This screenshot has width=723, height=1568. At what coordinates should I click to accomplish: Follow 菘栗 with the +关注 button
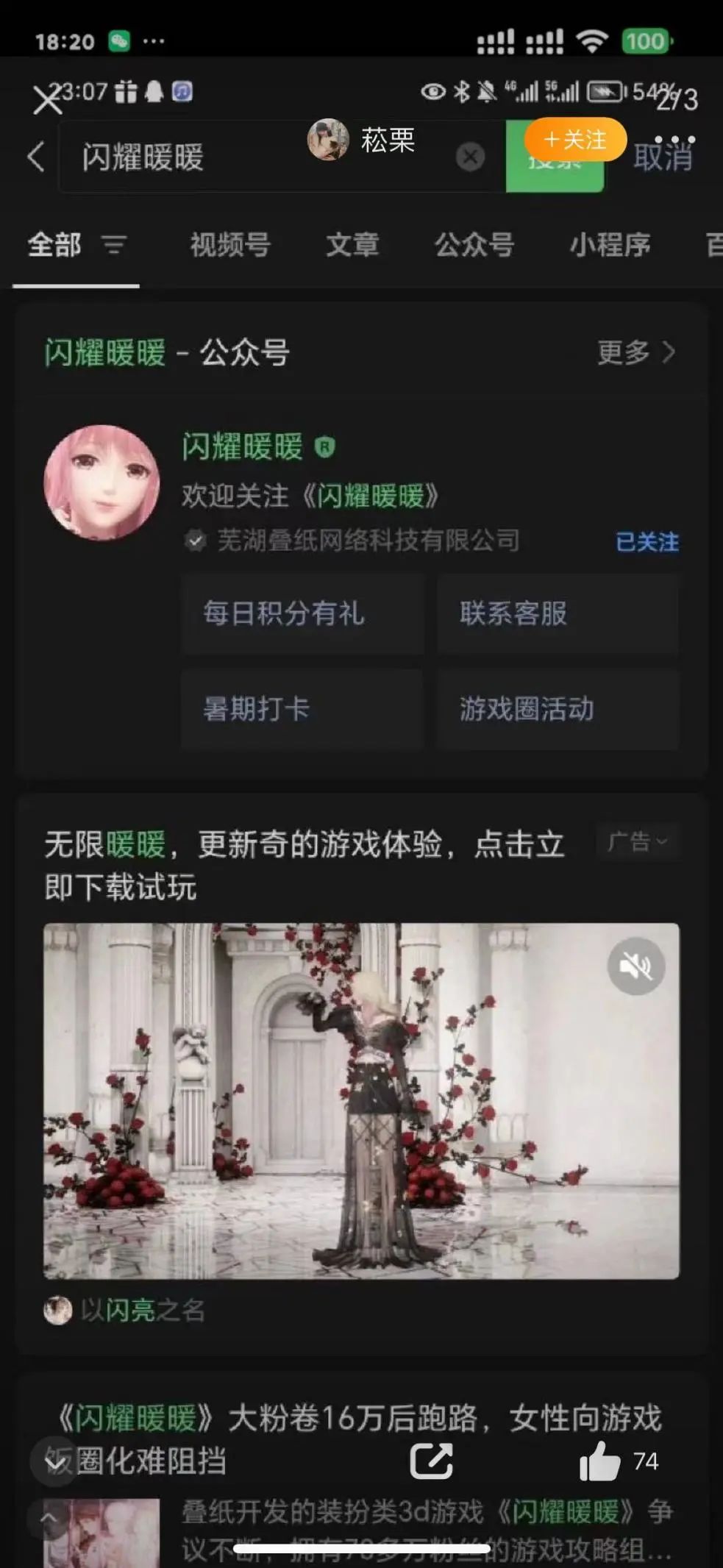pyautogui.click(x=575, y=140)
